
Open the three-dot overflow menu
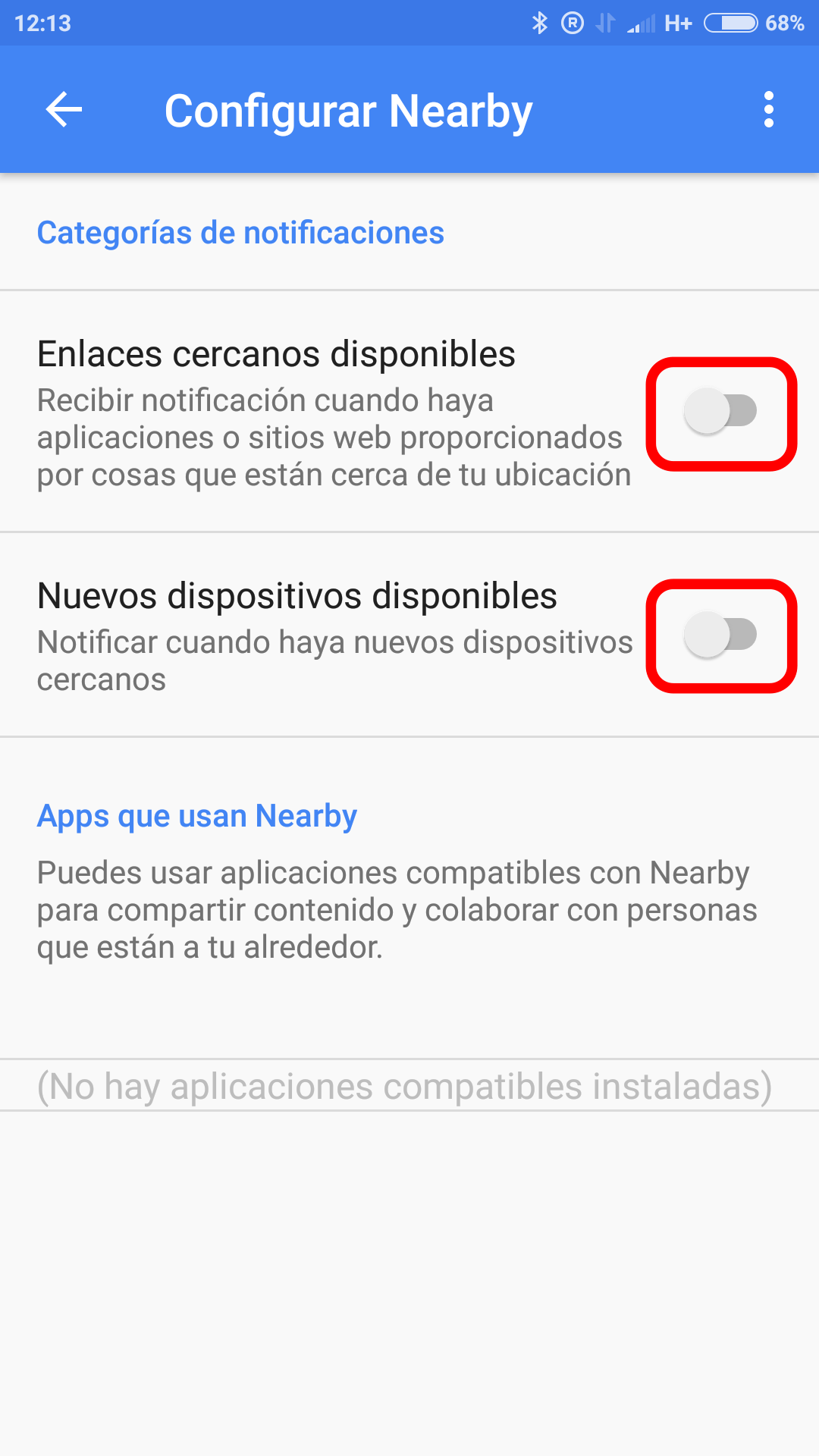[768, 110]
